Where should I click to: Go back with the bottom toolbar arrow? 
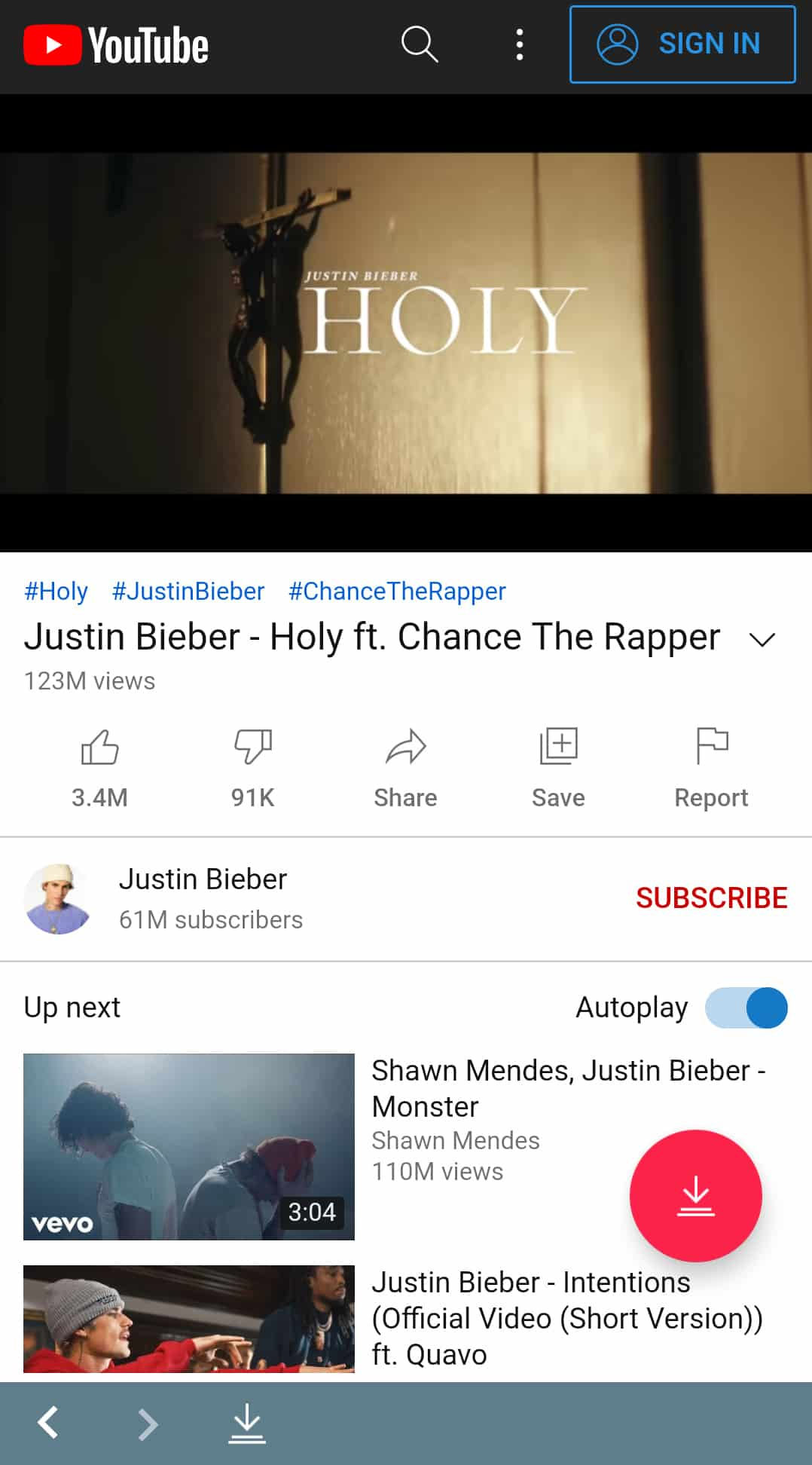coord(48,1424)
